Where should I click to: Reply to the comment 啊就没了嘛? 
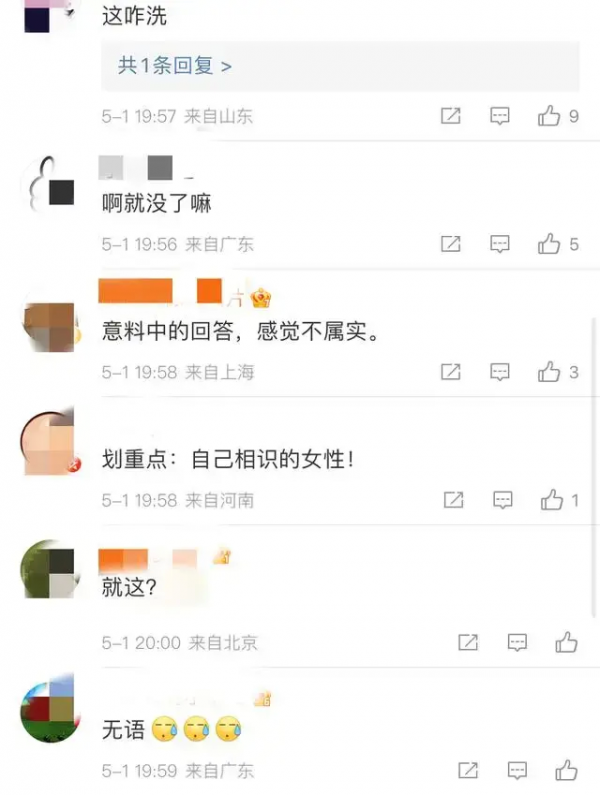click(500, 244)
